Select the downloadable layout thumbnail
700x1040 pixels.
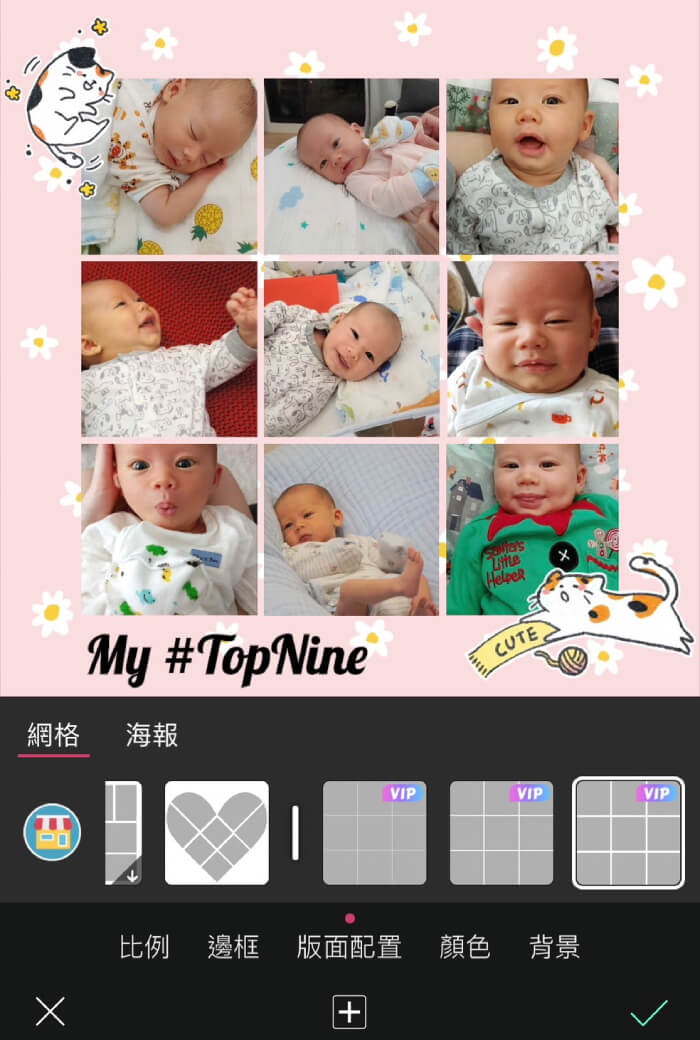124,832
